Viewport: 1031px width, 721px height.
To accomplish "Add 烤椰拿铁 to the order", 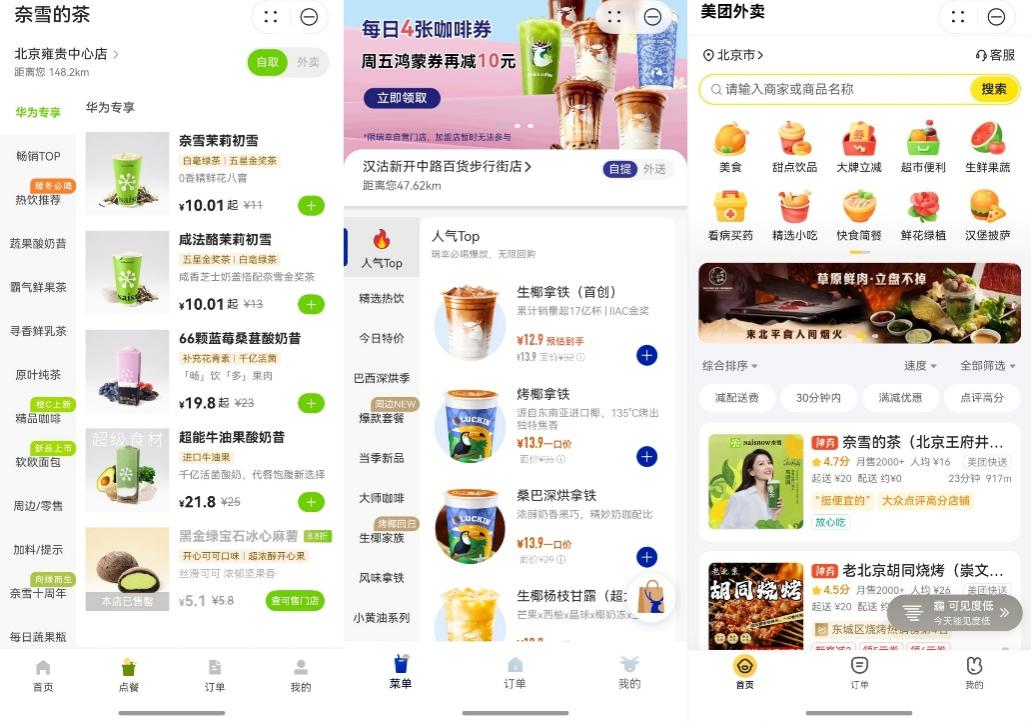I will coord(647,457).
